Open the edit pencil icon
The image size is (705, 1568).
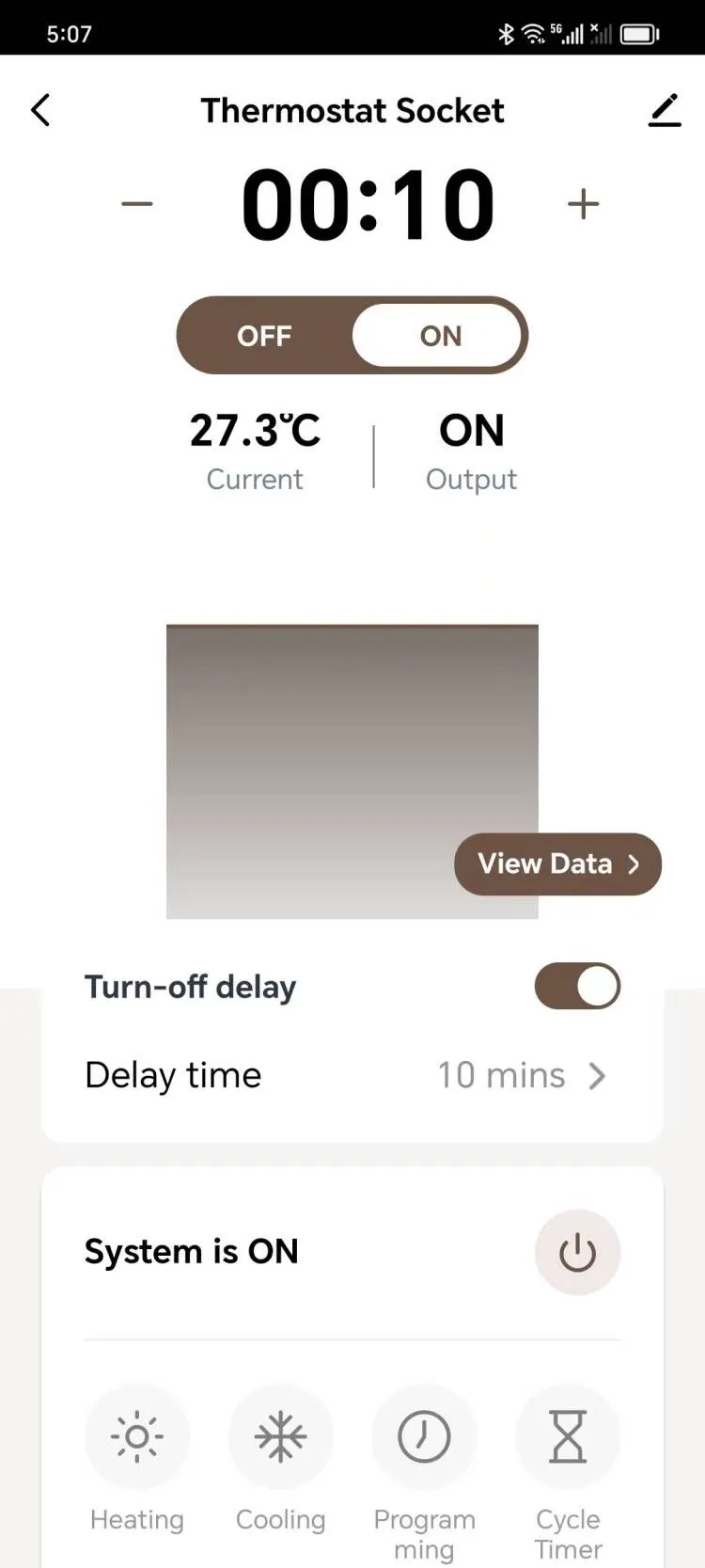pos(665,111)
